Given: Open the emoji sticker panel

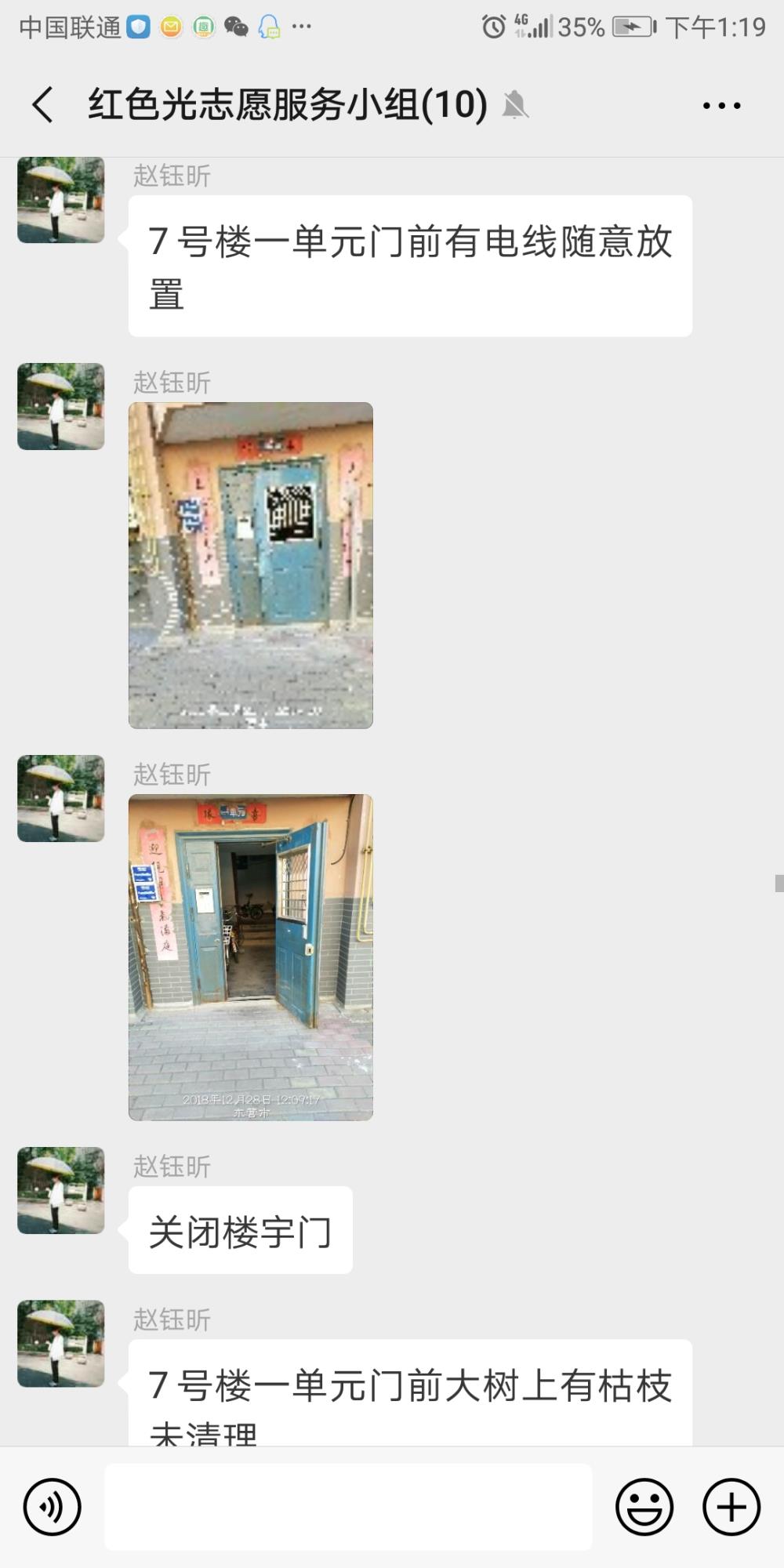Looking at the screenshot, I should (x=644, y=1506).
